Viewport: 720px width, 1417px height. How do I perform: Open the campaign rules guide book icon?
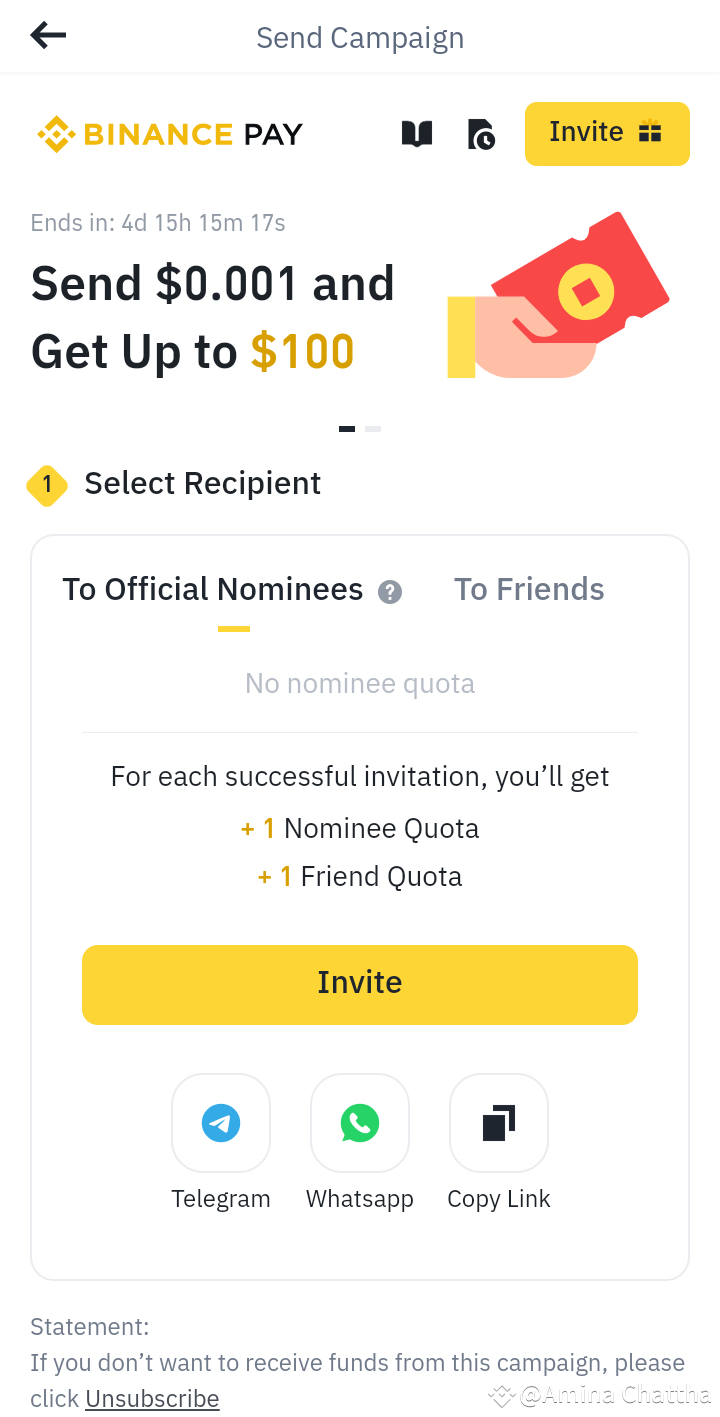[416, 134]
